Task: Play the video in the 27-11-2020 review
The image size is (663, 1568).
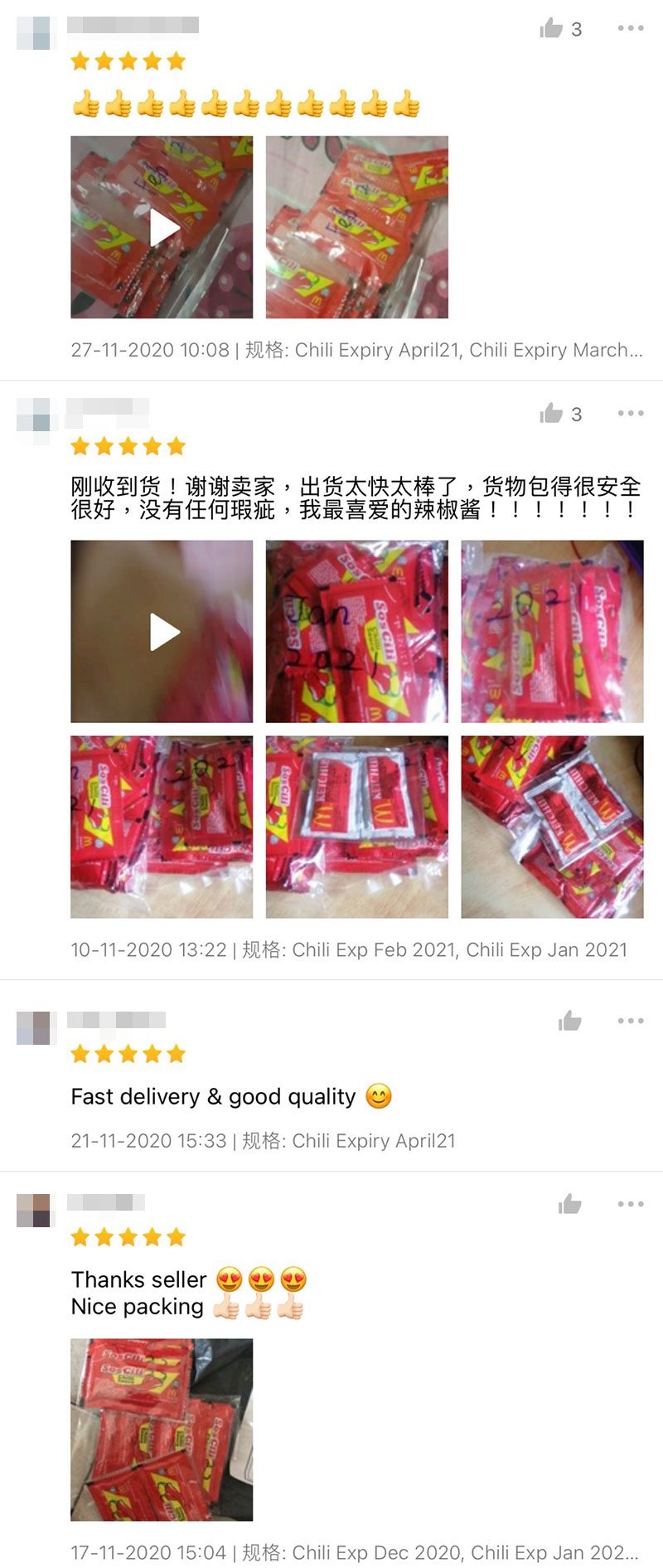Action: [162, 227]
